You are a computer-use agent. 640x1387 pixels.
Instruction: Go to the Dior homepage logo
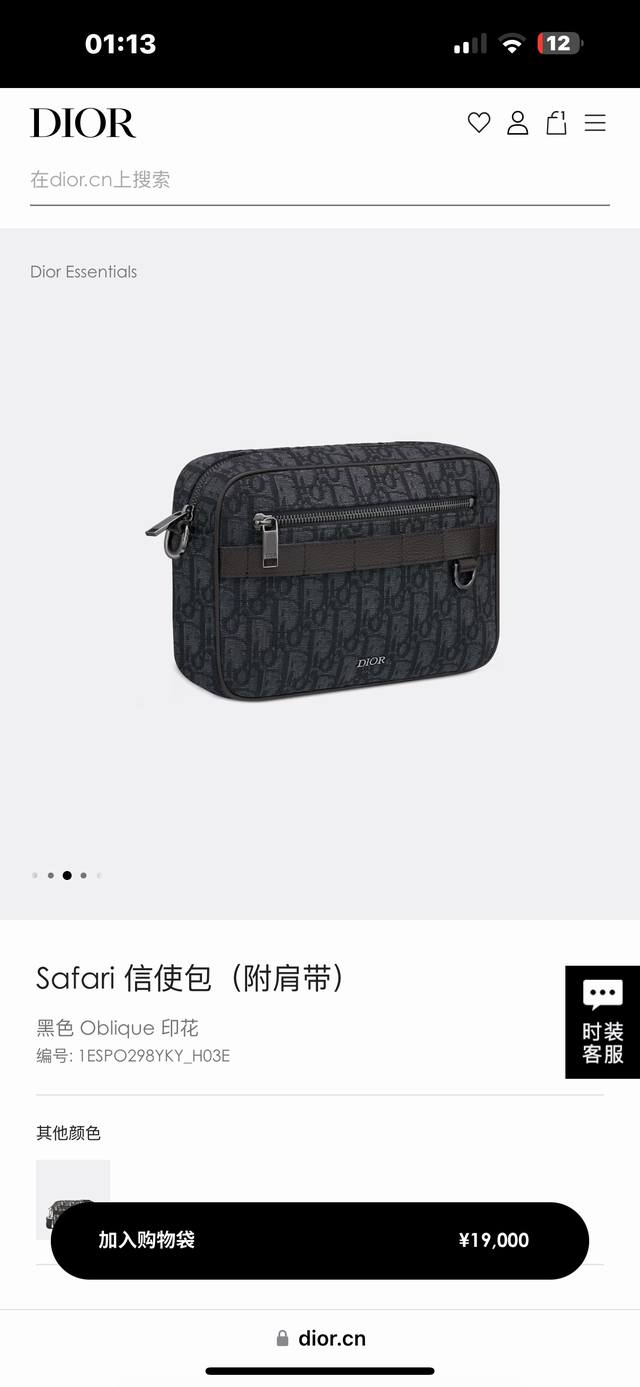pyautogui.click(x=83, y=123)
